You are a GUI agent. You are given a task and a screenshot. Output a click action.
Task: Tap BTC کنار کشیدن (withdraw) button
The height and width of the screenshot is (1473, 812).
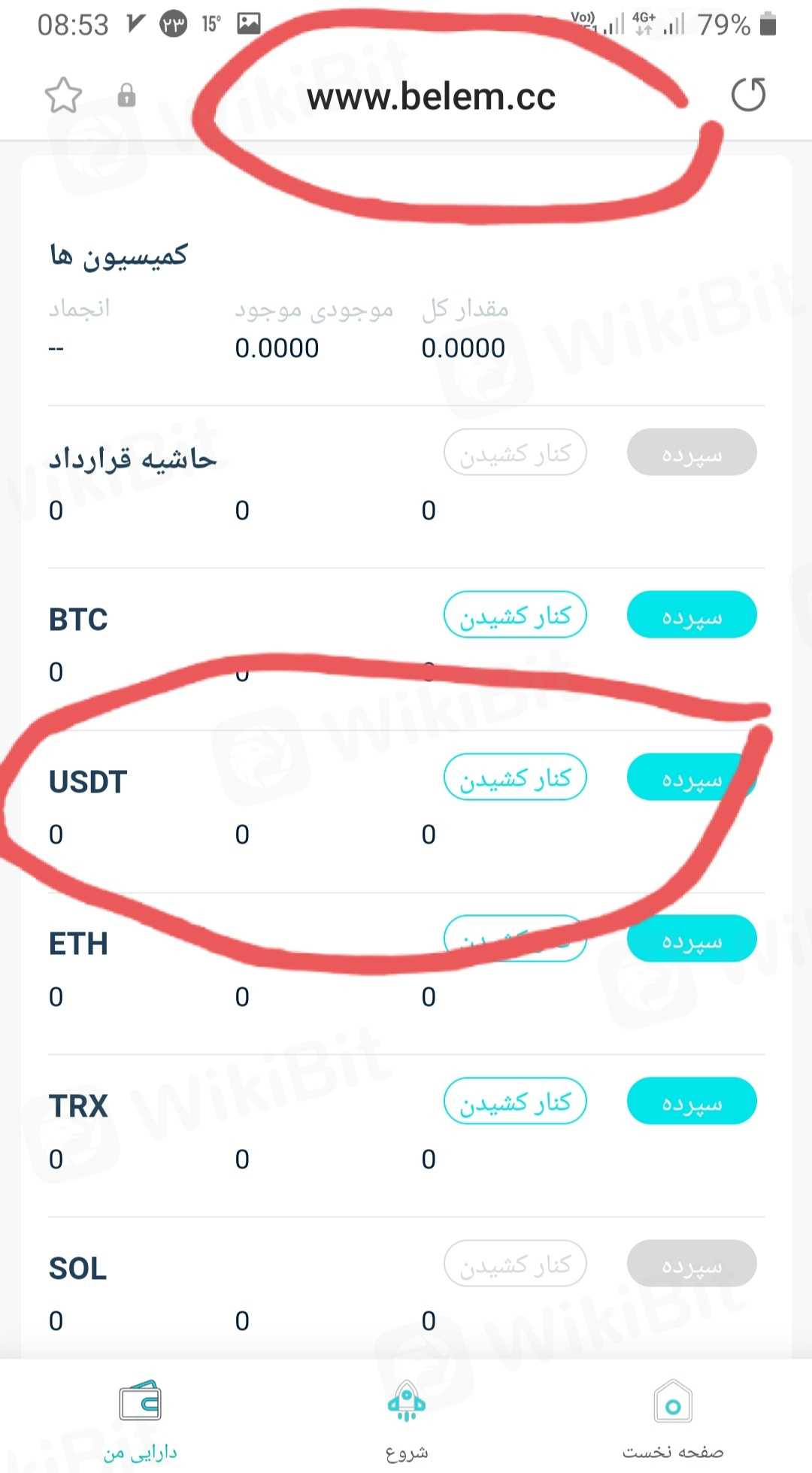coord(515,615)
